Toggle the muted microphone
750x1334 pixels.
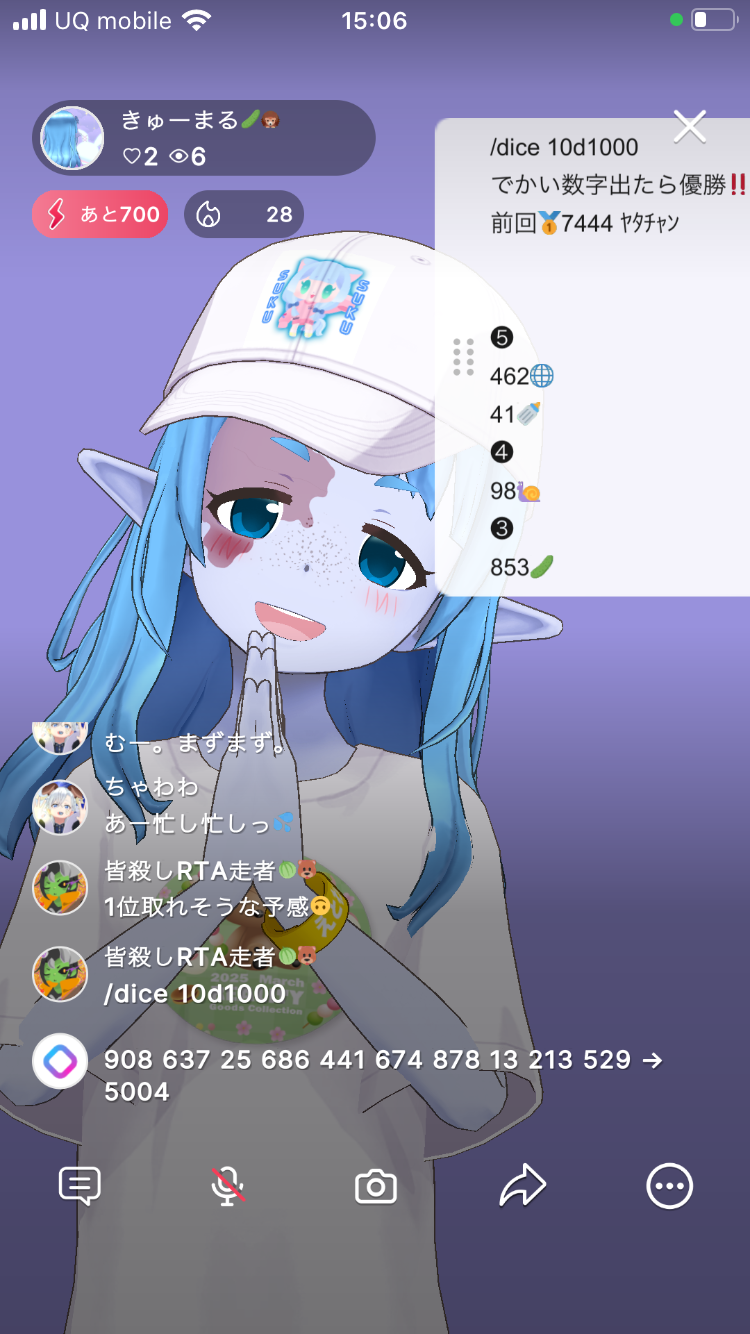[x=228, y=1187]
